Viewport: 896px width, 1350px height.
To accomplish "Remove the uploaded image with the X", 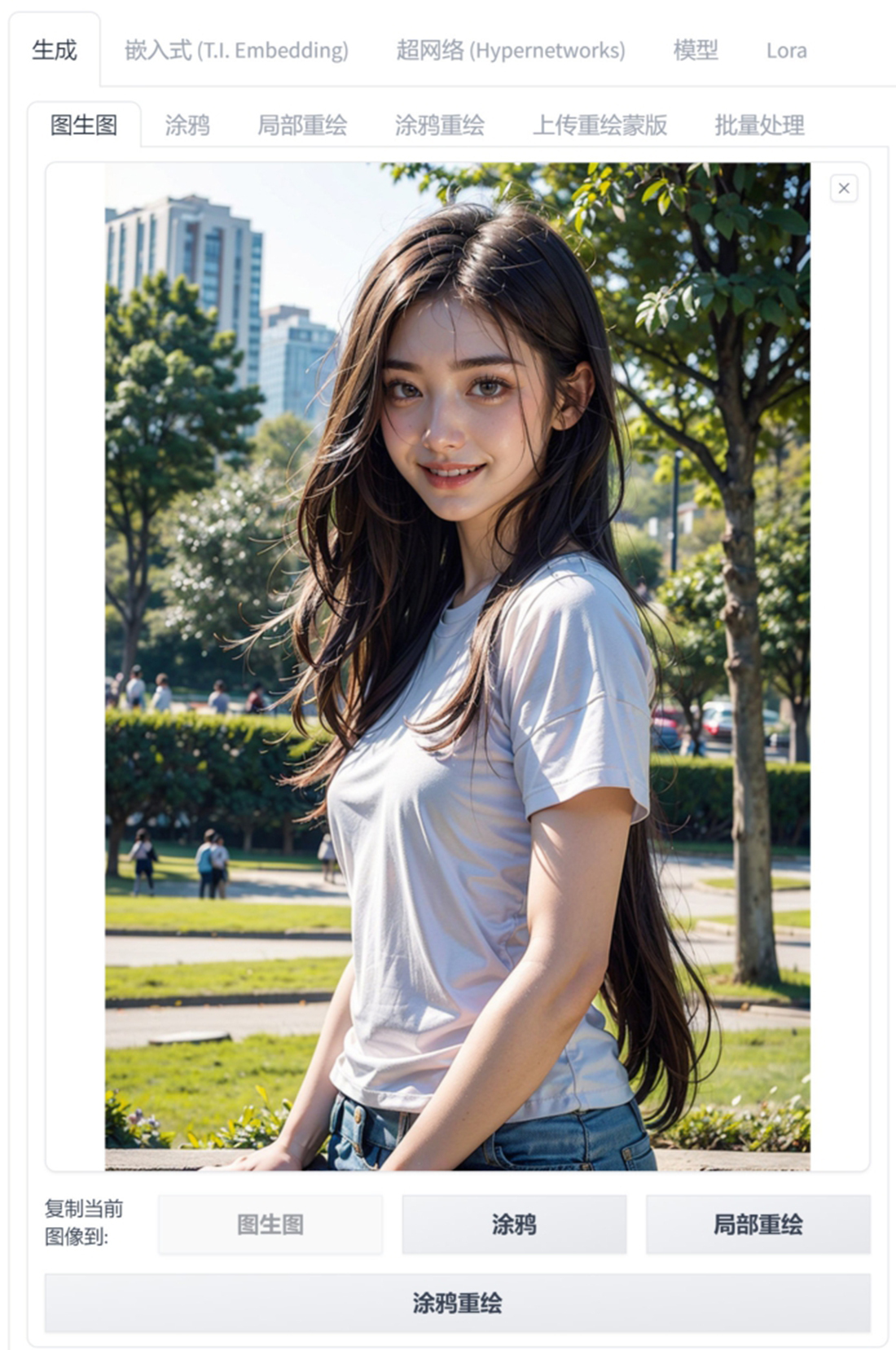I will [x=844, y=188].
